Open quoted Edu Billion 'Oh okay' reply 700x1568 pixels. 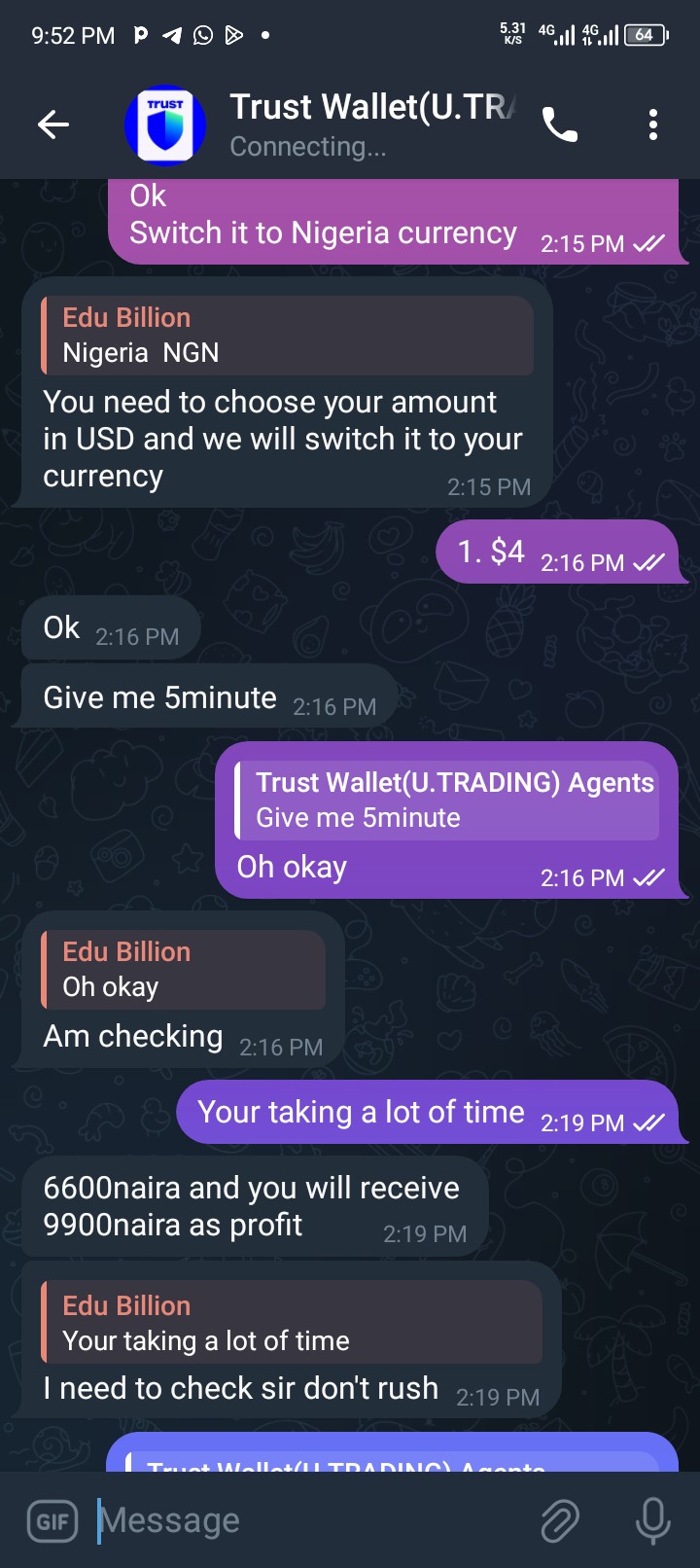click(183, 969)
